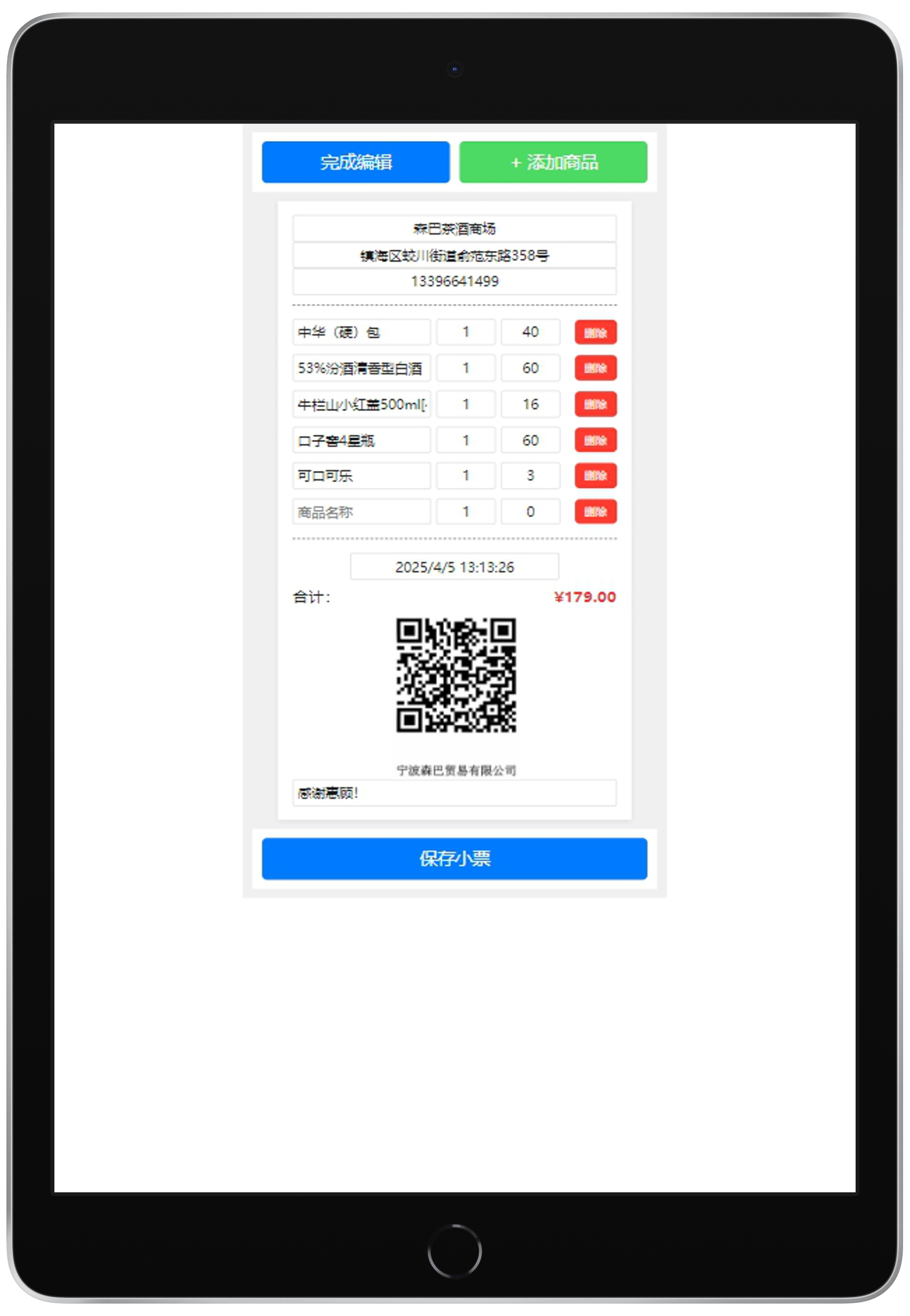The height and width of the screenshot is (1316, 910).
Task: Tap the 完成编辑 button
Action: (355, 162)
